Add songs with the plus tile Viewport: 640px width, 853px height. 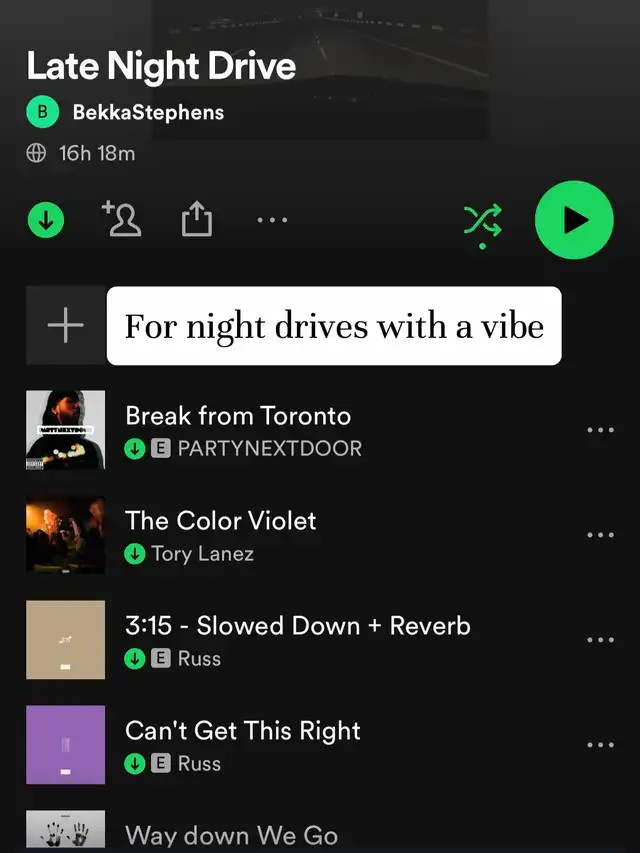(x=65, y=325)
